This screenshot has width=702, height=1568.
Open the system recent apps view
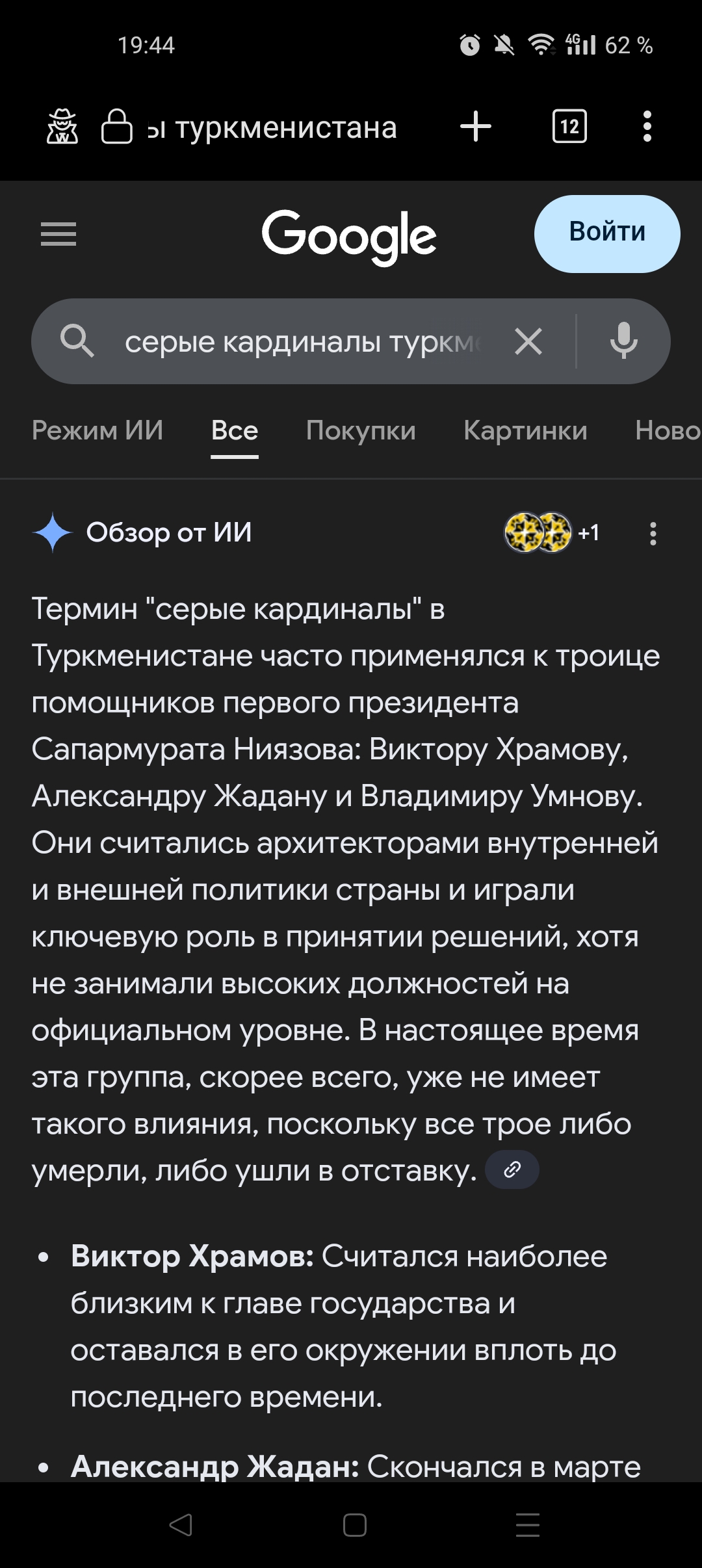(x=527, y=1524)
